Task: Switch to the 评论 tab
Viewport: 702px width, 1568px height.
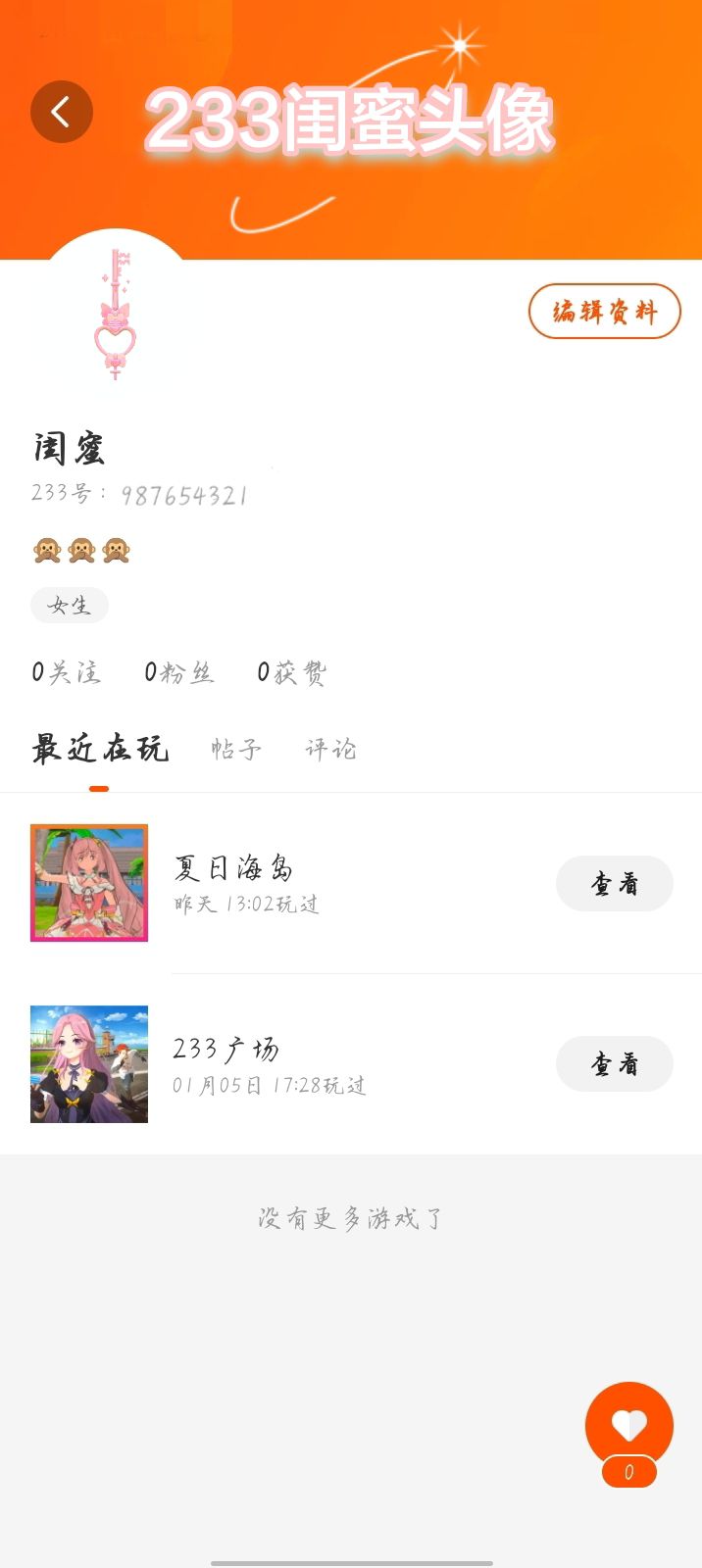Action: (x=330, y=750)
